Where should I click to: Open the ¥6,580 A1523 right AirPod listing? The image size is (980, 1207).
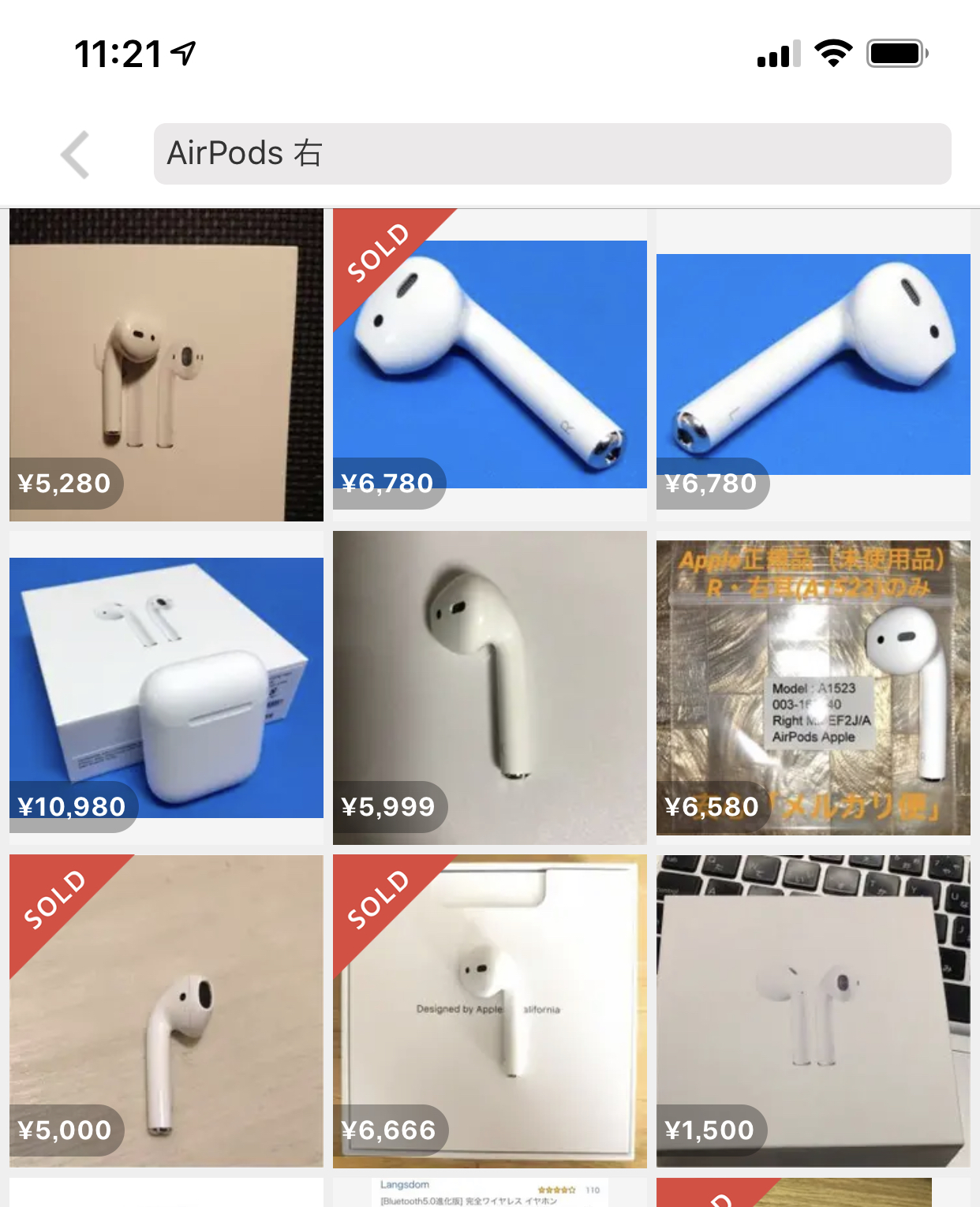pyautogui.click(x=814, y=688)
